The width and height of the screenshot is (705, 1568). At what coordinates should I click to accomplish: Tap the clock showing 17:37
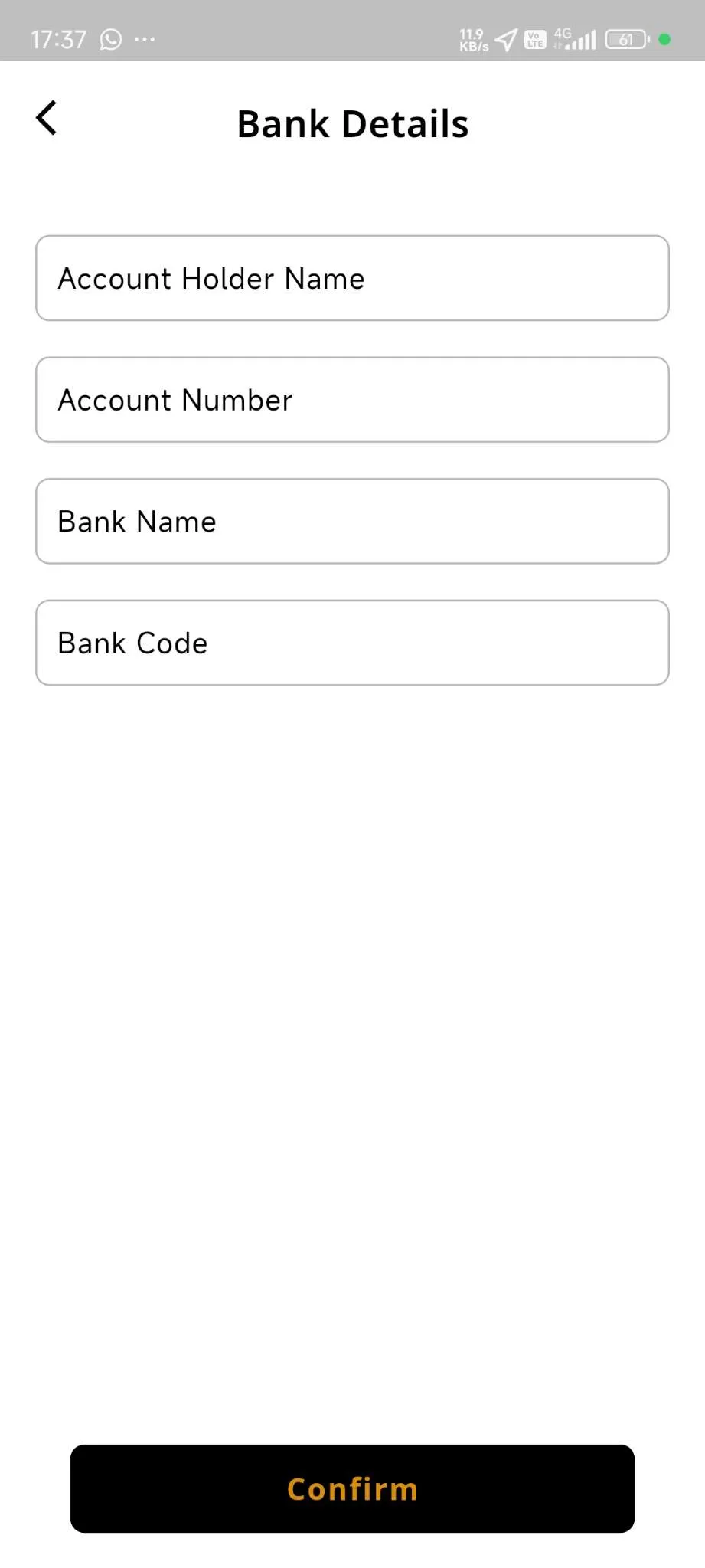pos(58,38)
